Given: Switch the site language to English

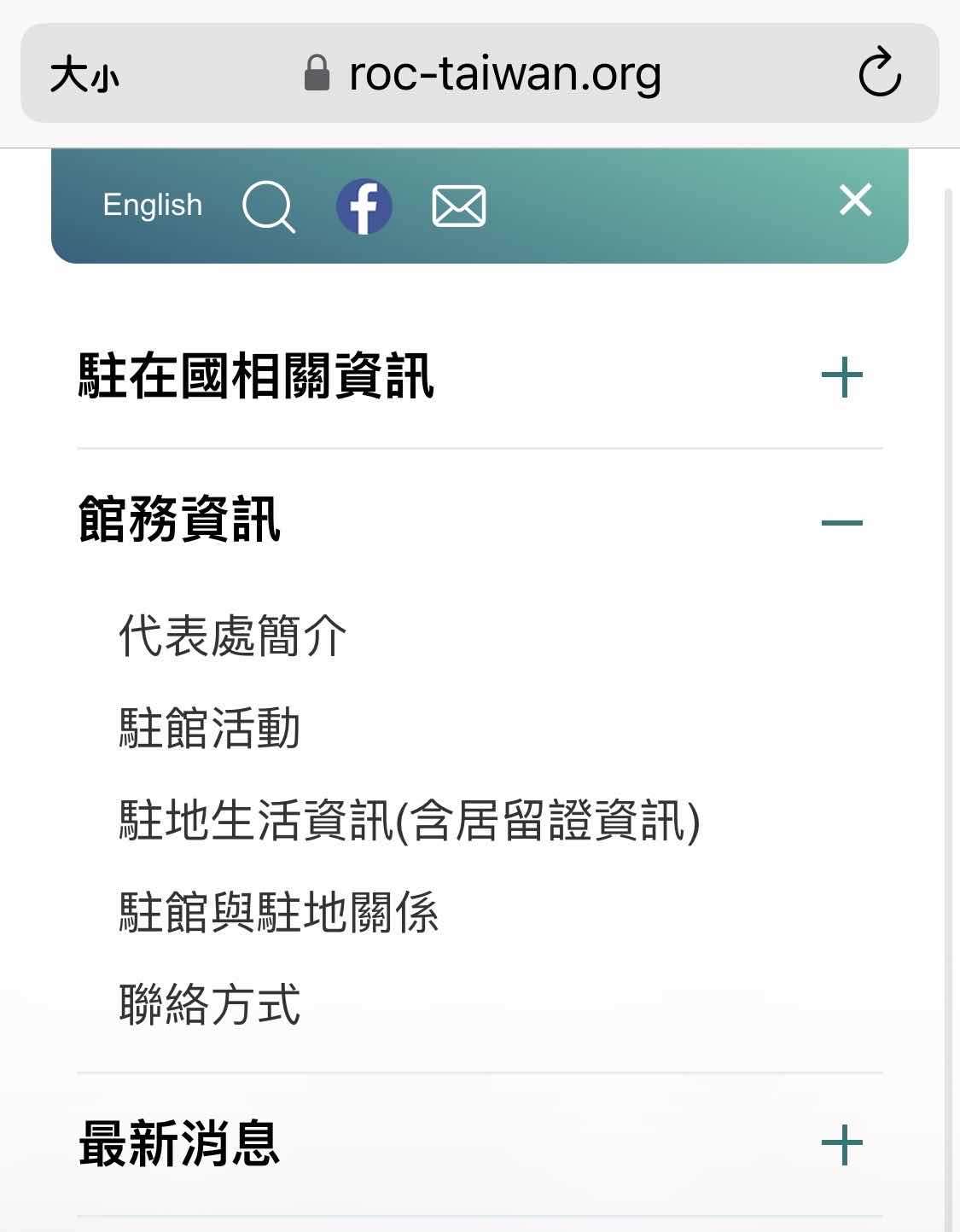Looking at the screenshot, I should coord(152,205).
